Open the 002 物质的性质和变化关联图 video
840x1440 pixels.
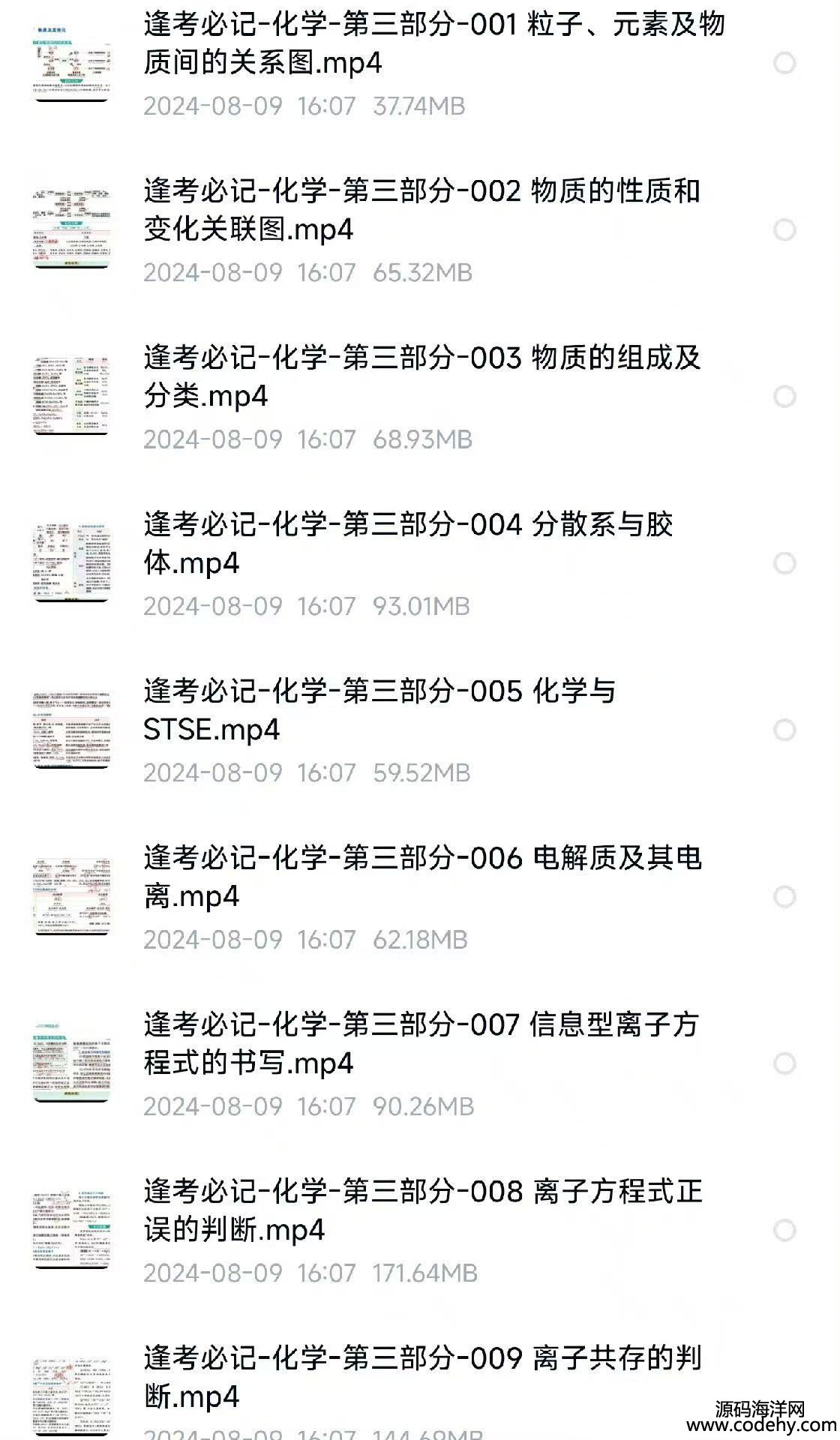[x=421, y=210]
